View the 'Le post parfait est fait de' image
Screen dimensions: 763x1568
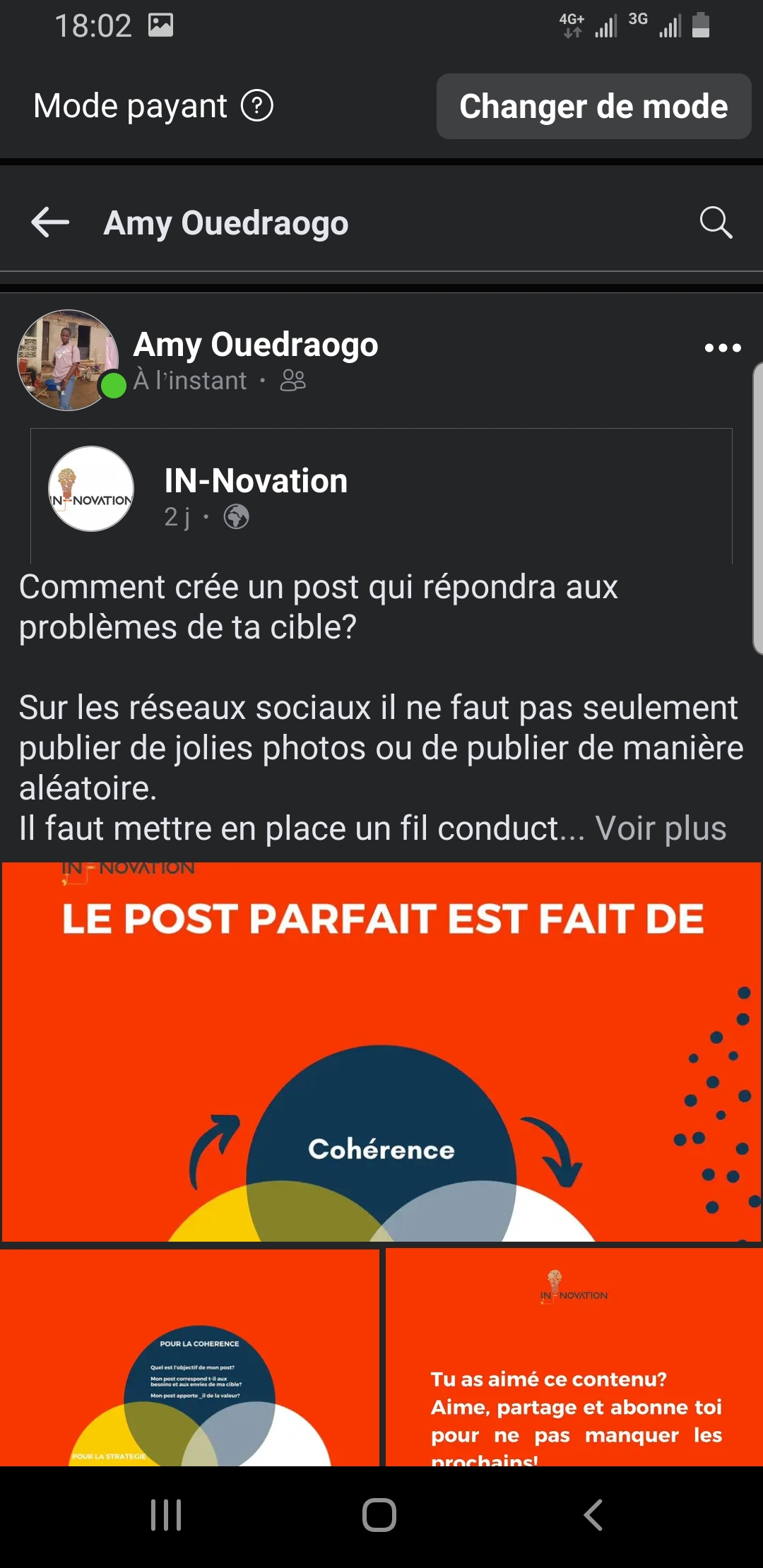[x=381, y=1051]
